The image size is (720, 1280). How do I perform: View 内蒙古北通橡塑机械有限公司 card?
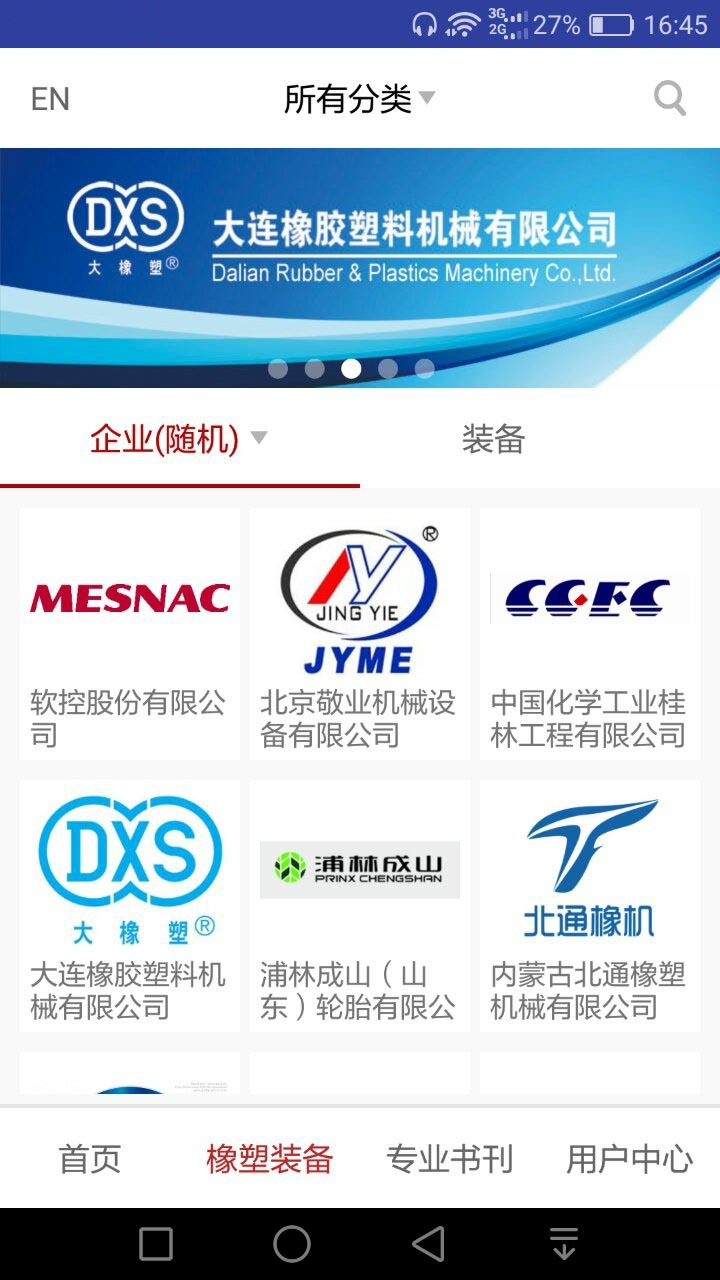point(589,905)
